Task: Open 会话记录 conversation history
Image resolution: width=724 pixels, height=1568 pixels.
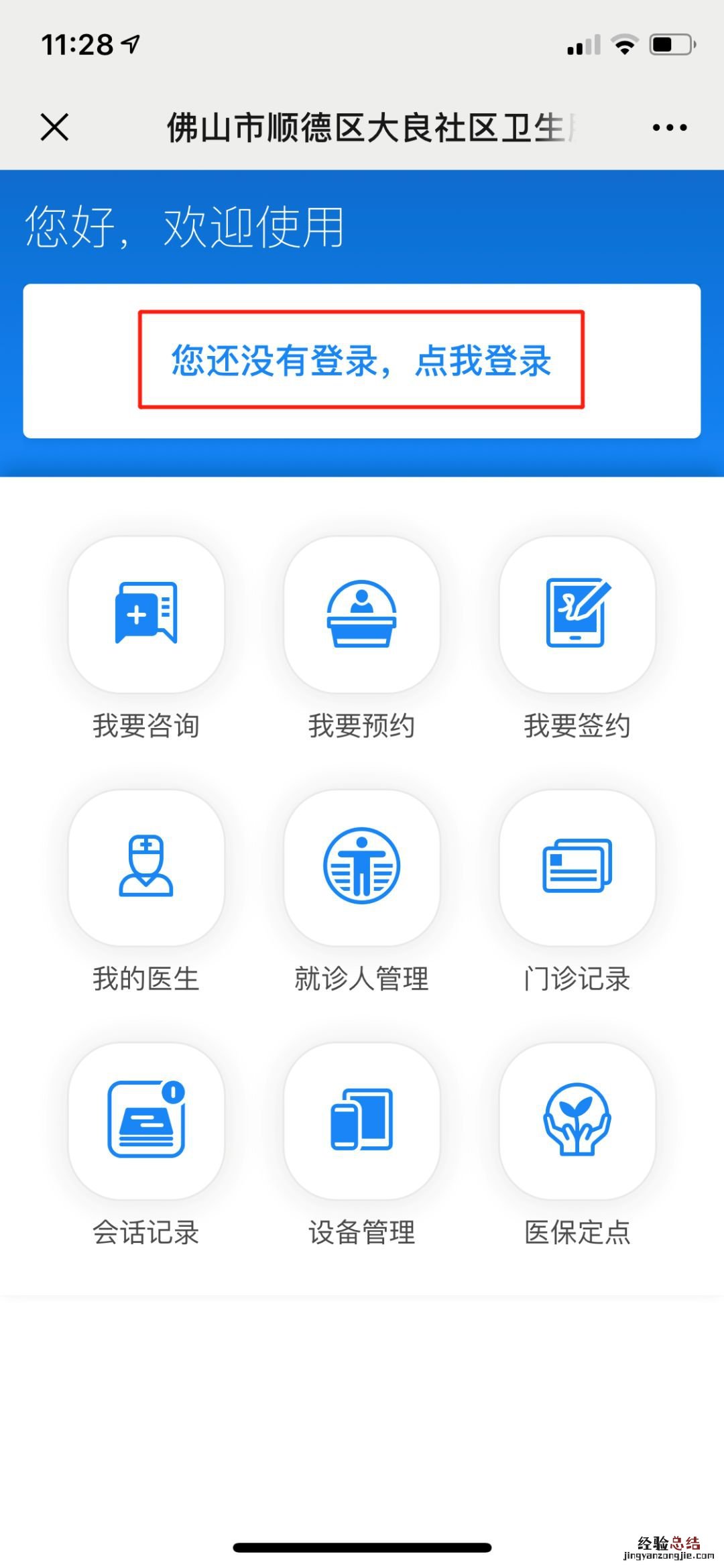Action: point(146,1120)
